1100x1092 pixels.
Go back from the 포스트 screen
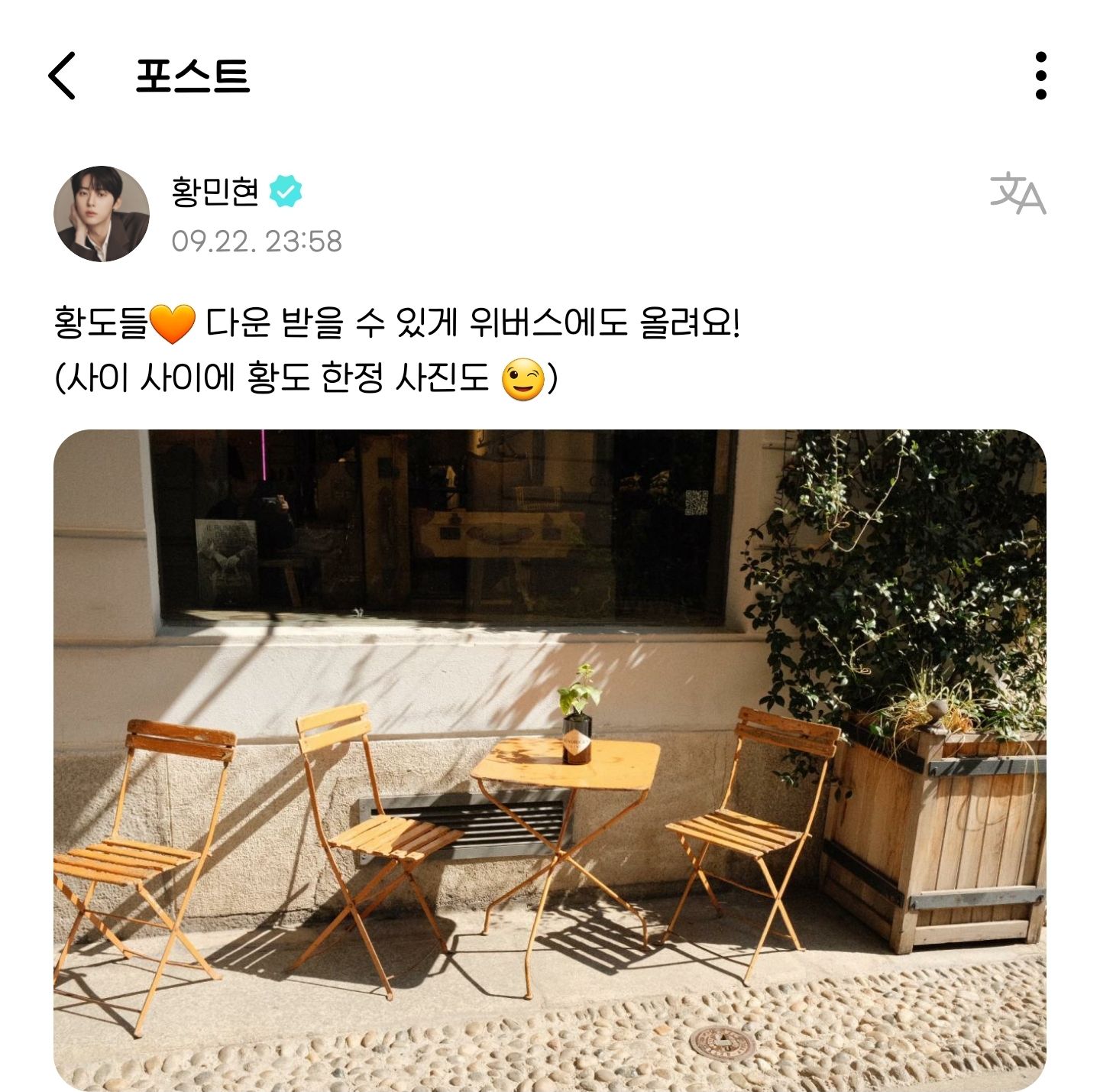[x=63, y=76]
